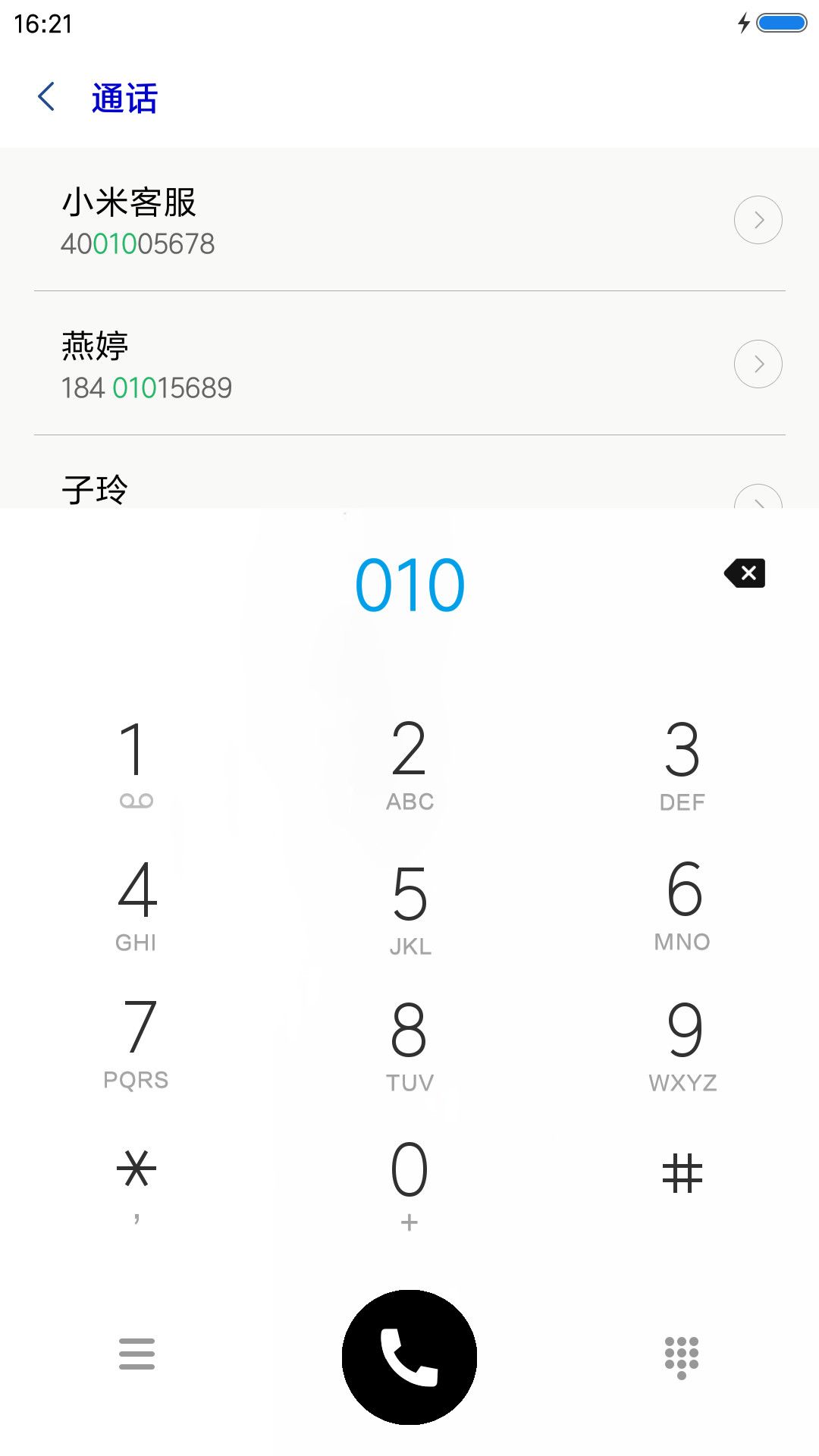Dial digit 6 MNO key

pyautogui.click(x=682, y=905)
